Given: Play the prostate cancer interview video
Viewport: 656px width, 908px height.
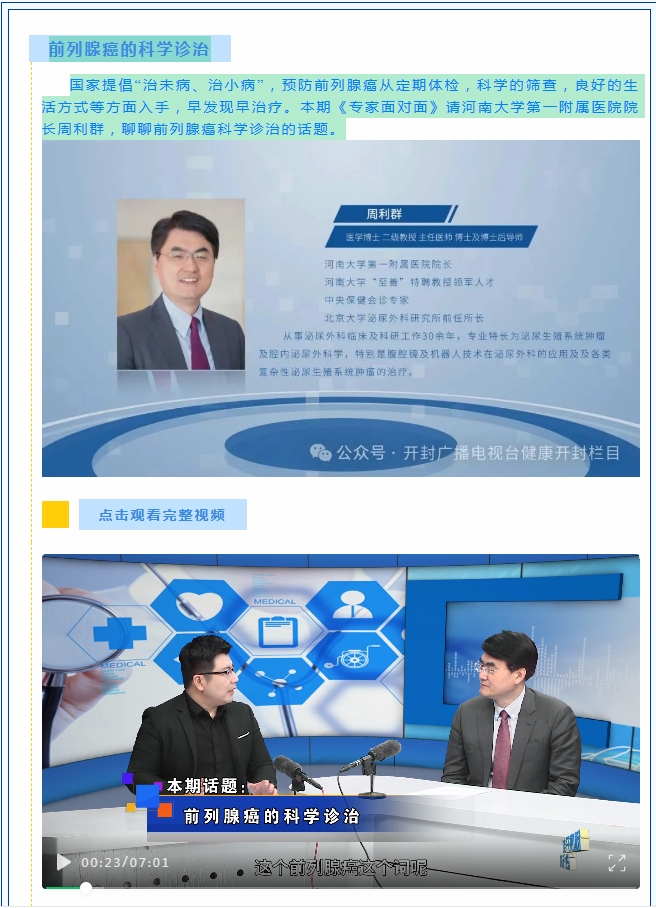Looking at the screenshot, I should pyautogui.click(x=64, y=862).
